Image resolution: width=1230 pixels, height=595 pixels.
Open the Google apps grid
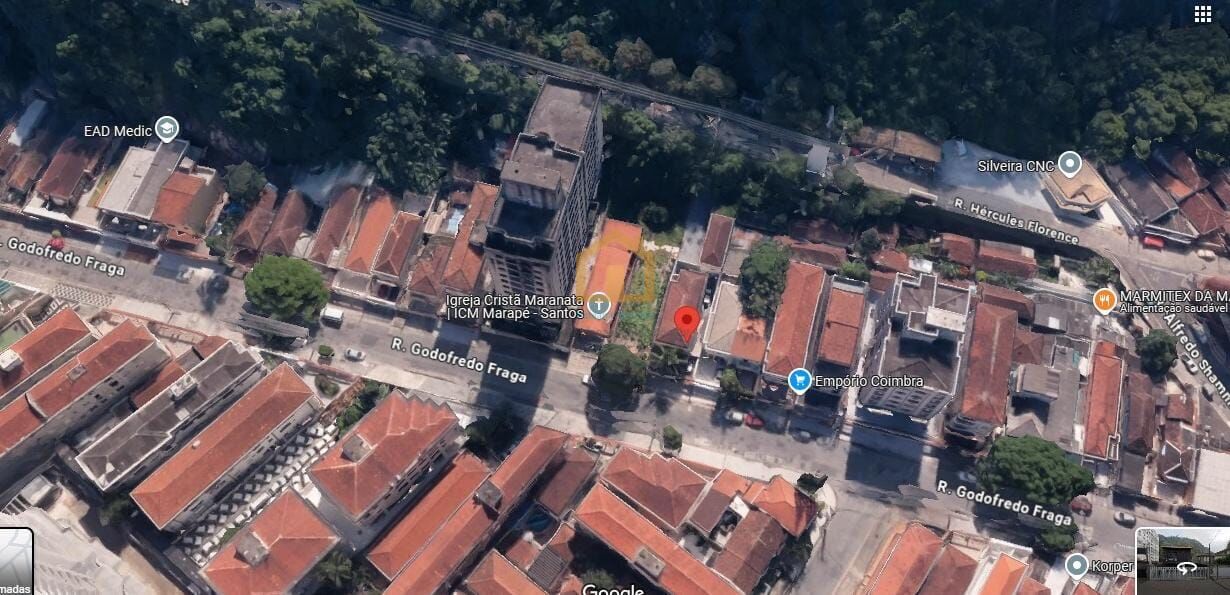[1203, 13]
